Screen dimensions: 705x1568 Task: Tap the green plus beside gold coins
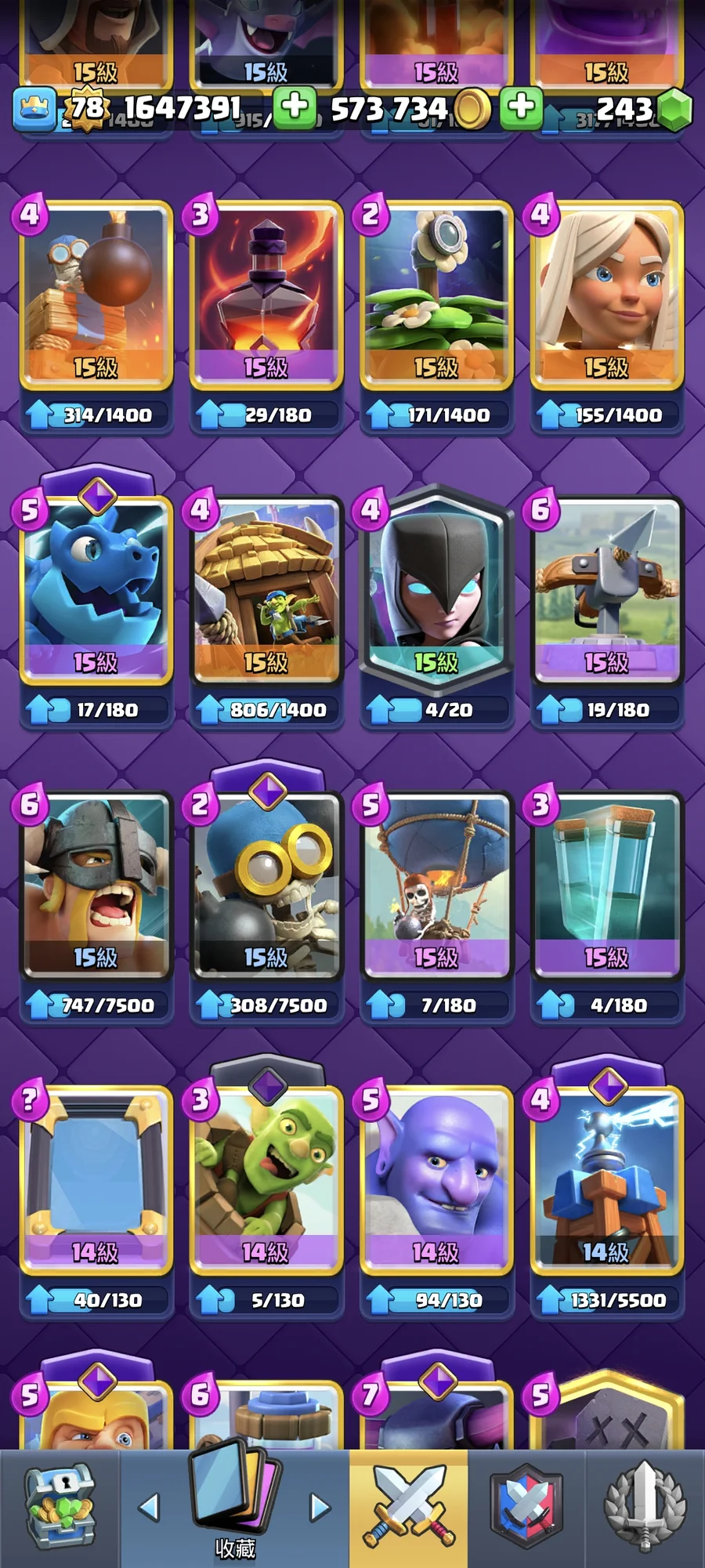tap(521, 107)
